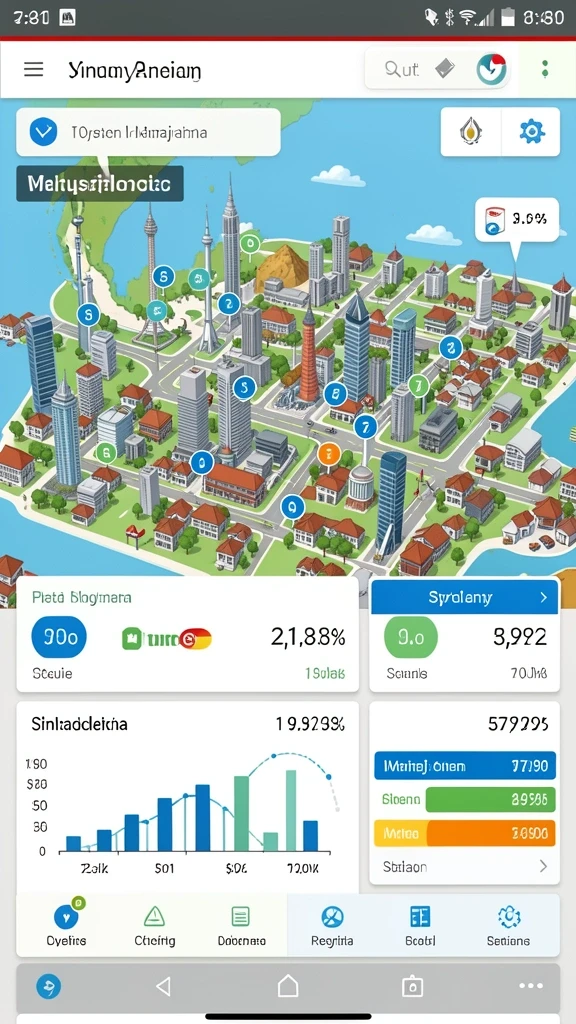Screen dimensions: 576x1024
Task: Switch to the Chcirig tab
Action: tap(155, 925)
